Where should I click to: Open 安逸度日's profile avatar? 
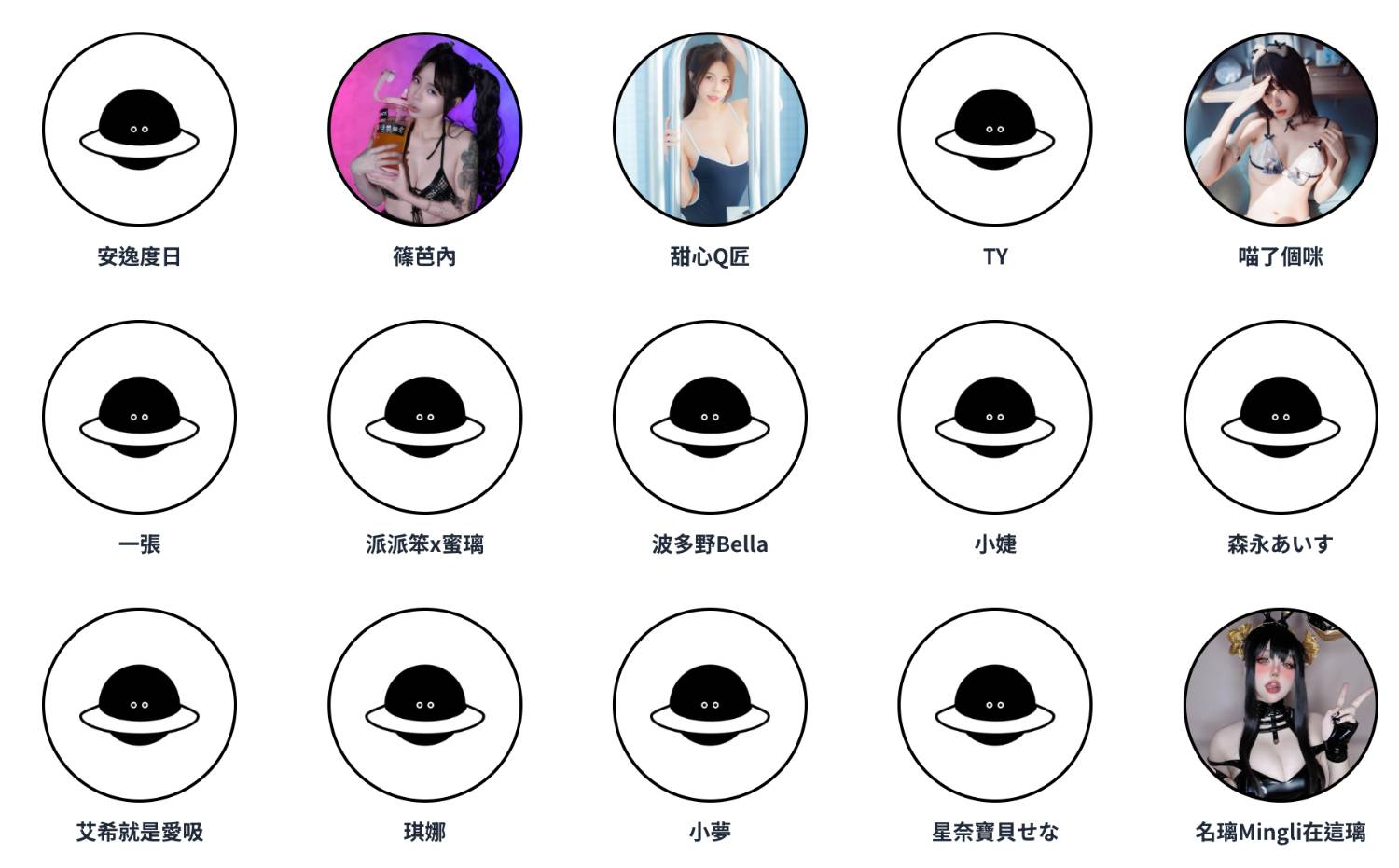(x=139, y=130)
